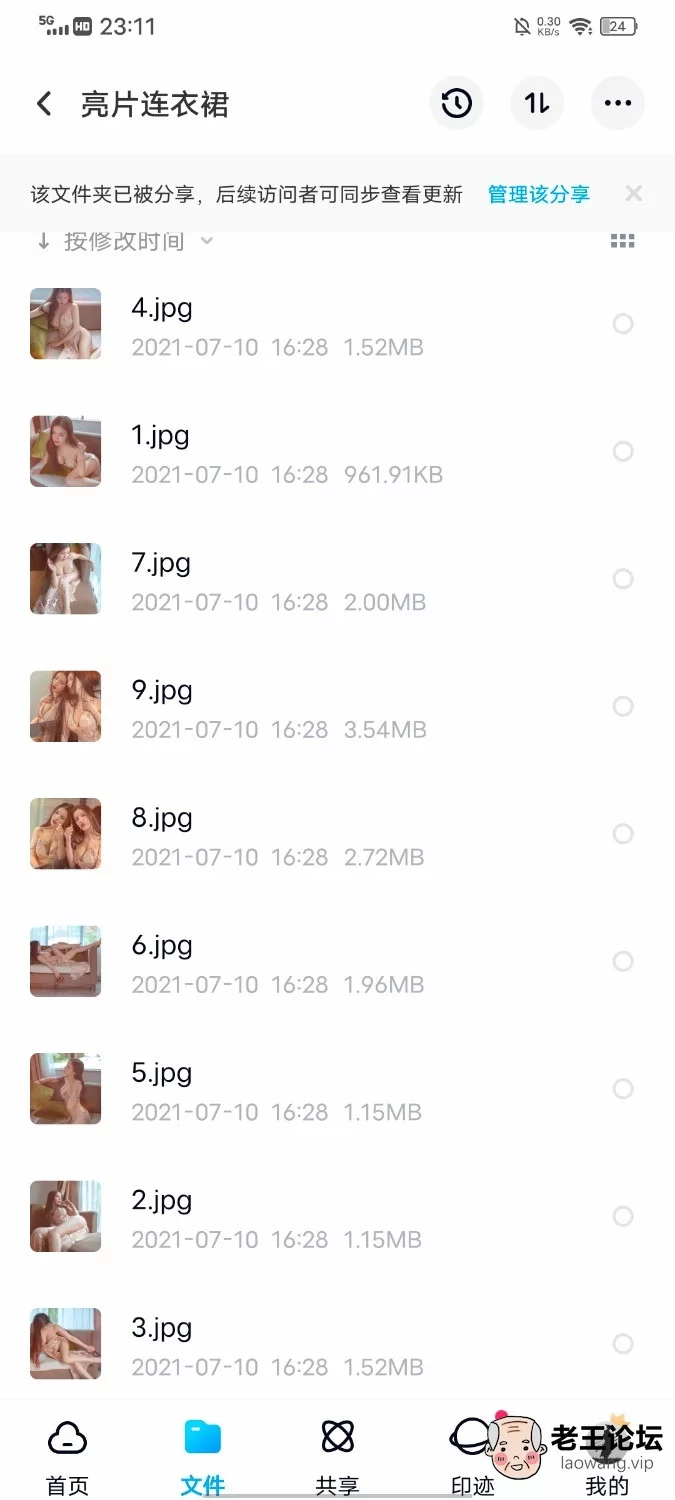The image size is (675, 1500).
Task: Open the file 8.jpg
Action: point(337,834)
